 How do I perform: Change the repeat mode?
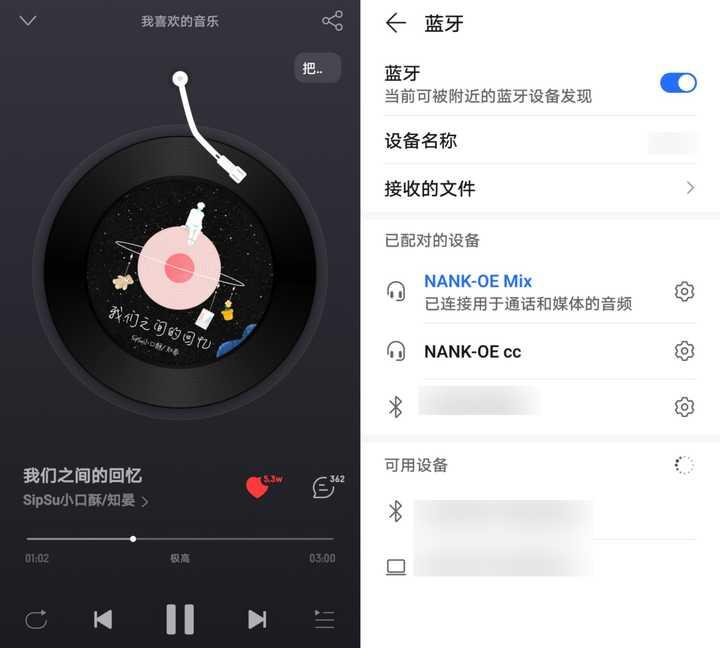[36, 619]
